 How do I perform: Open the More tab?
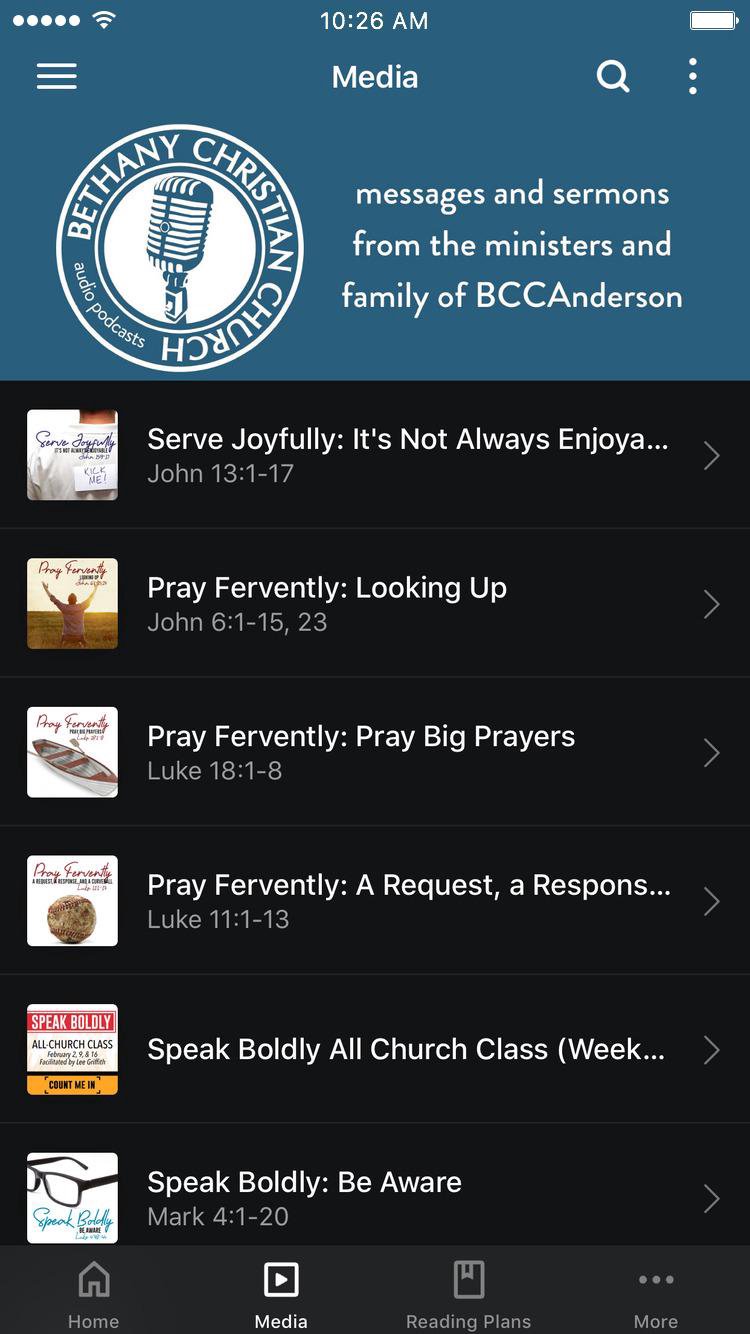tap(656, 1294)
